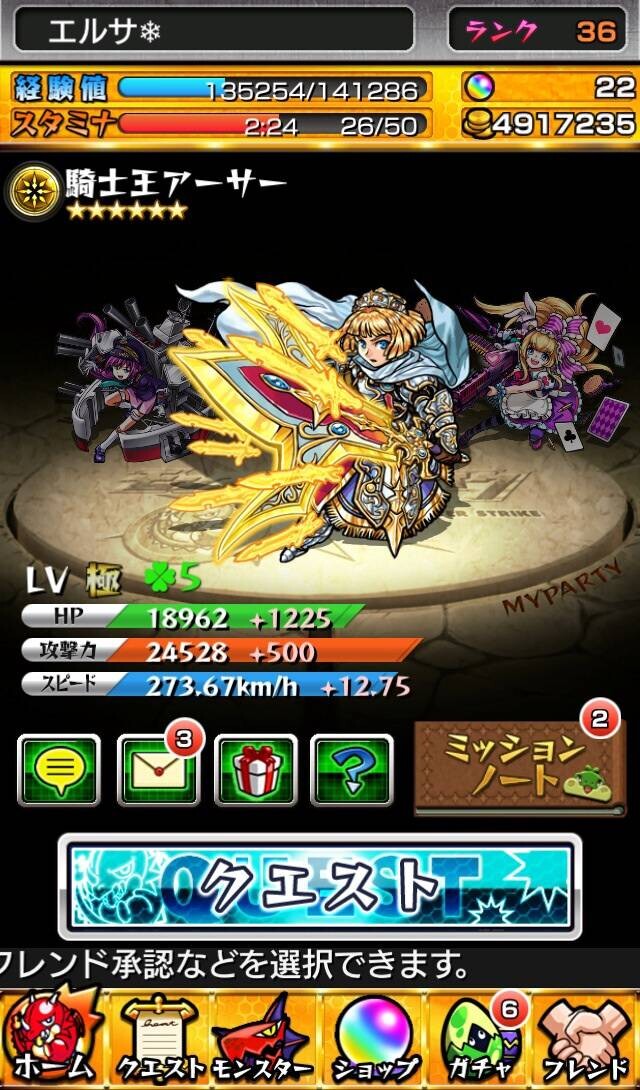
Task: Tap the big クエスト banner button
Action: pos(320,886)
